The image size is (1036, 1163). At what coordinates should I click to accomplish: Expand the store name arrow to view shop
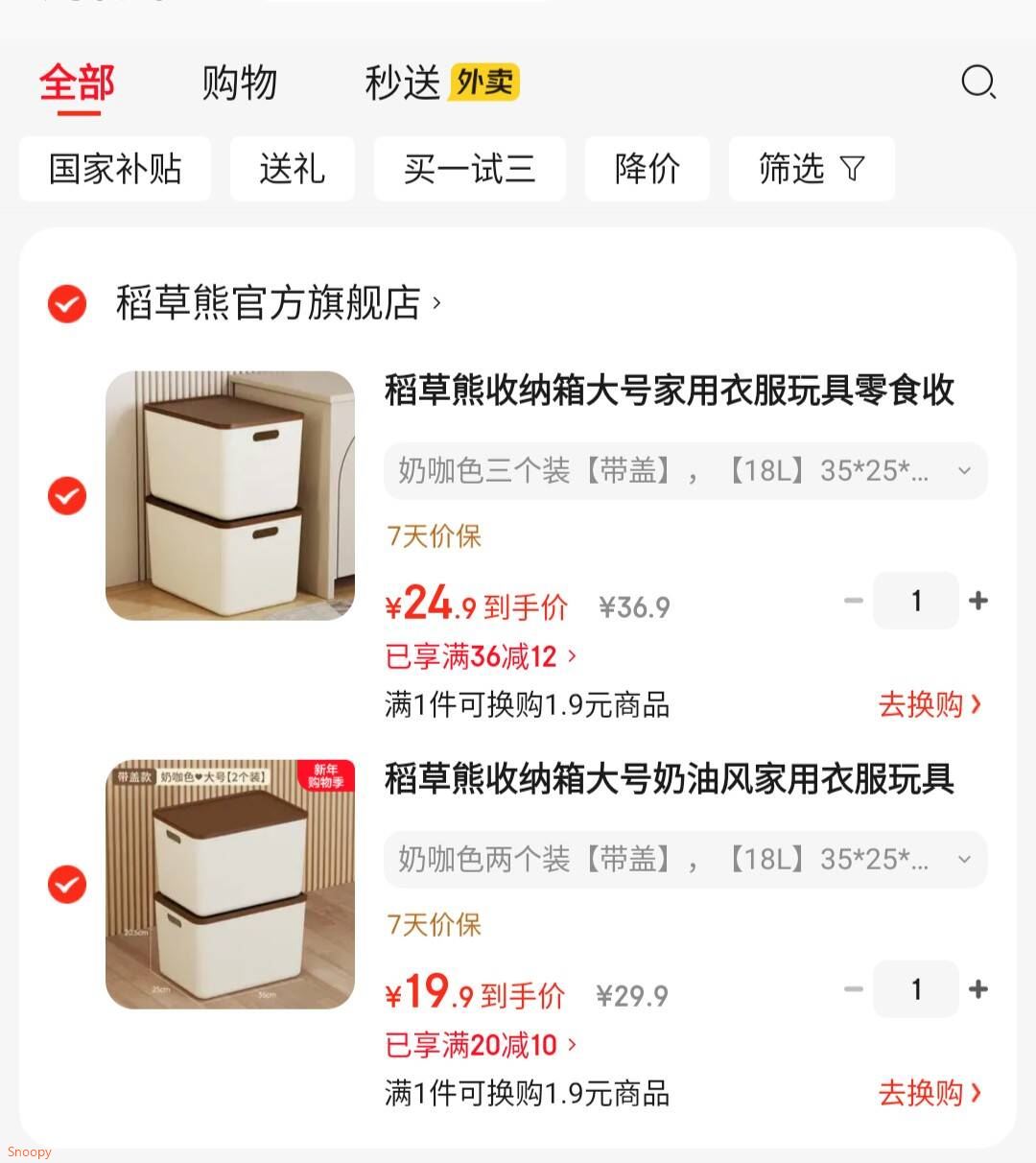click(x=437, y=302)
